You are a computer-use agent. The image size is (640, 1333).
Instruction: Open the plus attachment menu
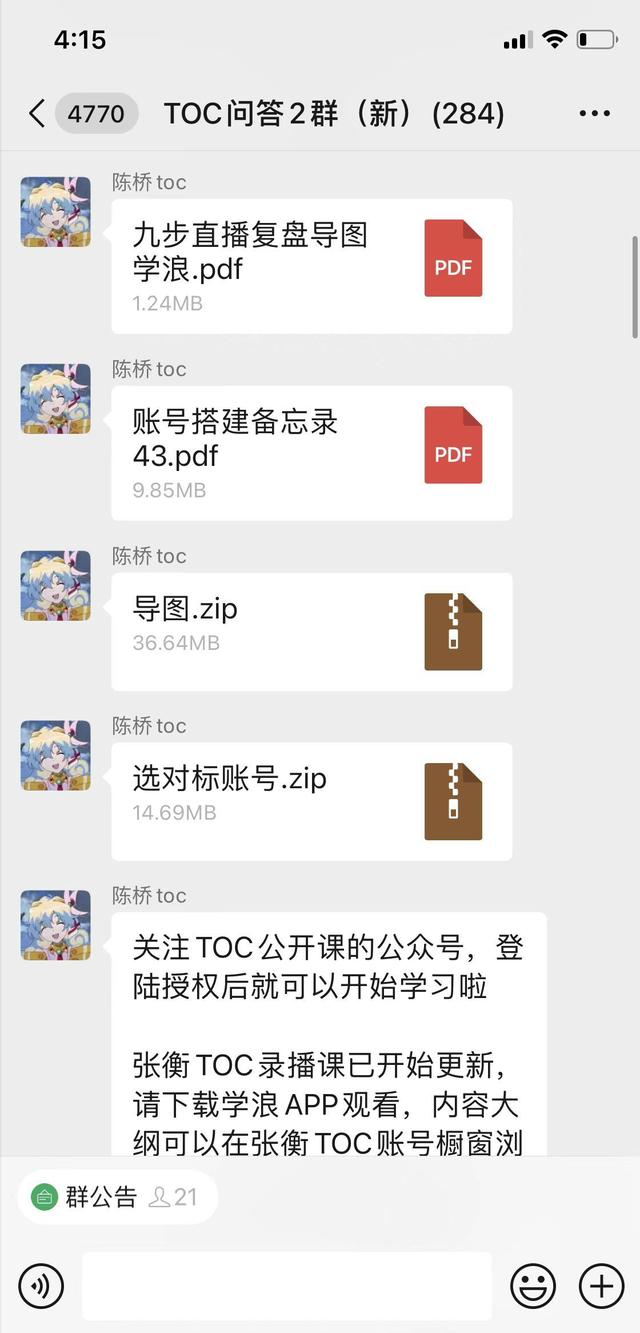pos(601,1285)
